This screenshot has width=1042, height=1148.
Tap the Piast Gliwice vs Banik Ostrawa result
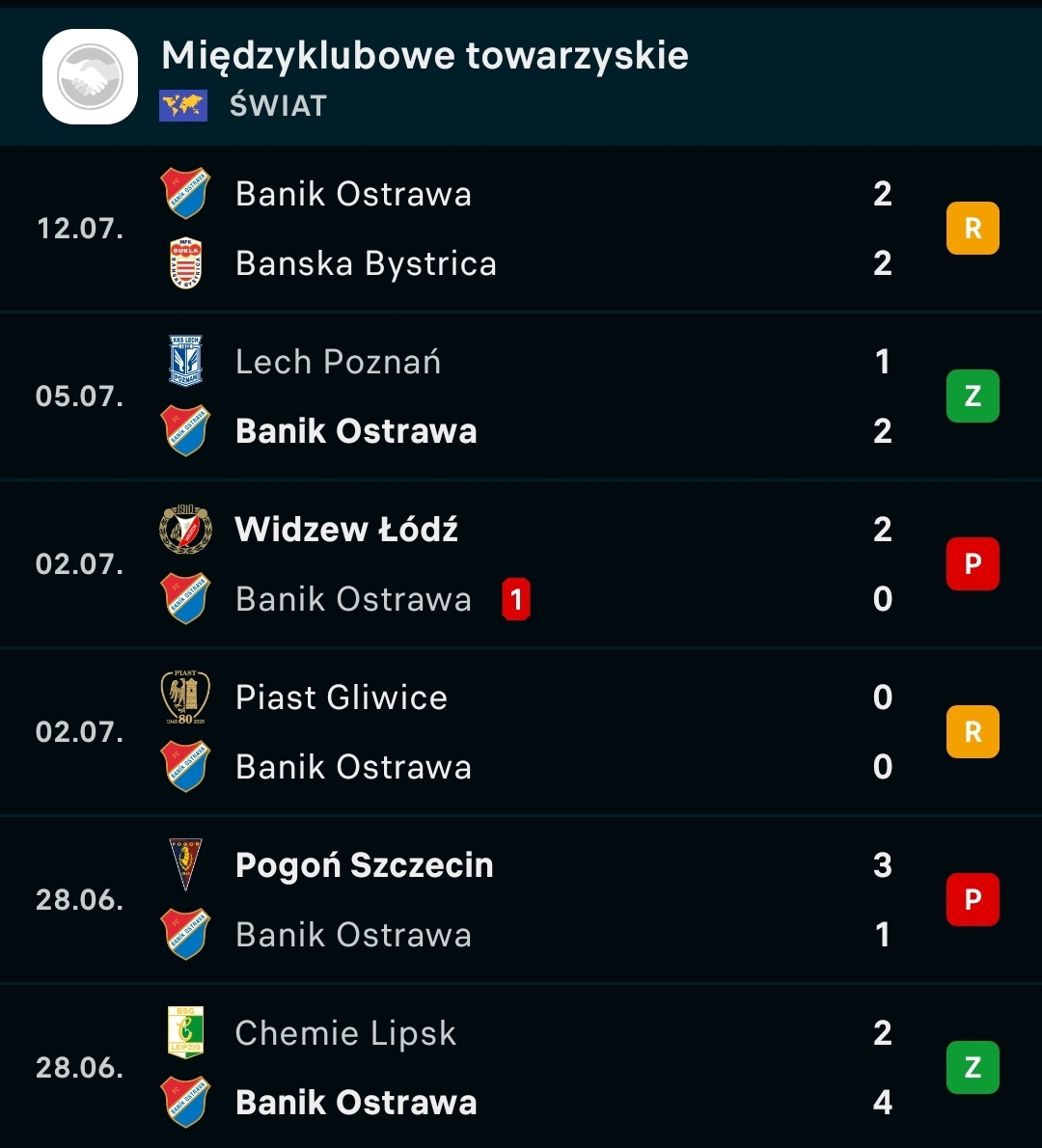[521, 732]
